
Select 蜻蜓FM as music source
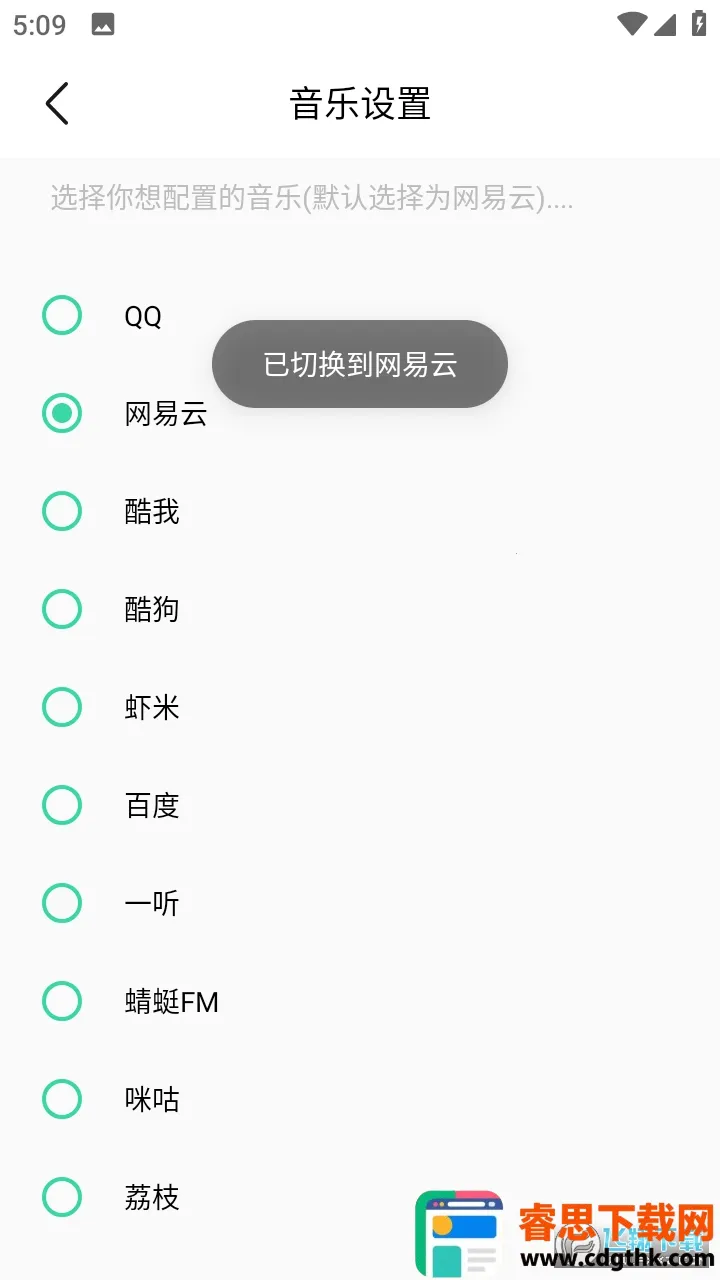(62, 1001)
